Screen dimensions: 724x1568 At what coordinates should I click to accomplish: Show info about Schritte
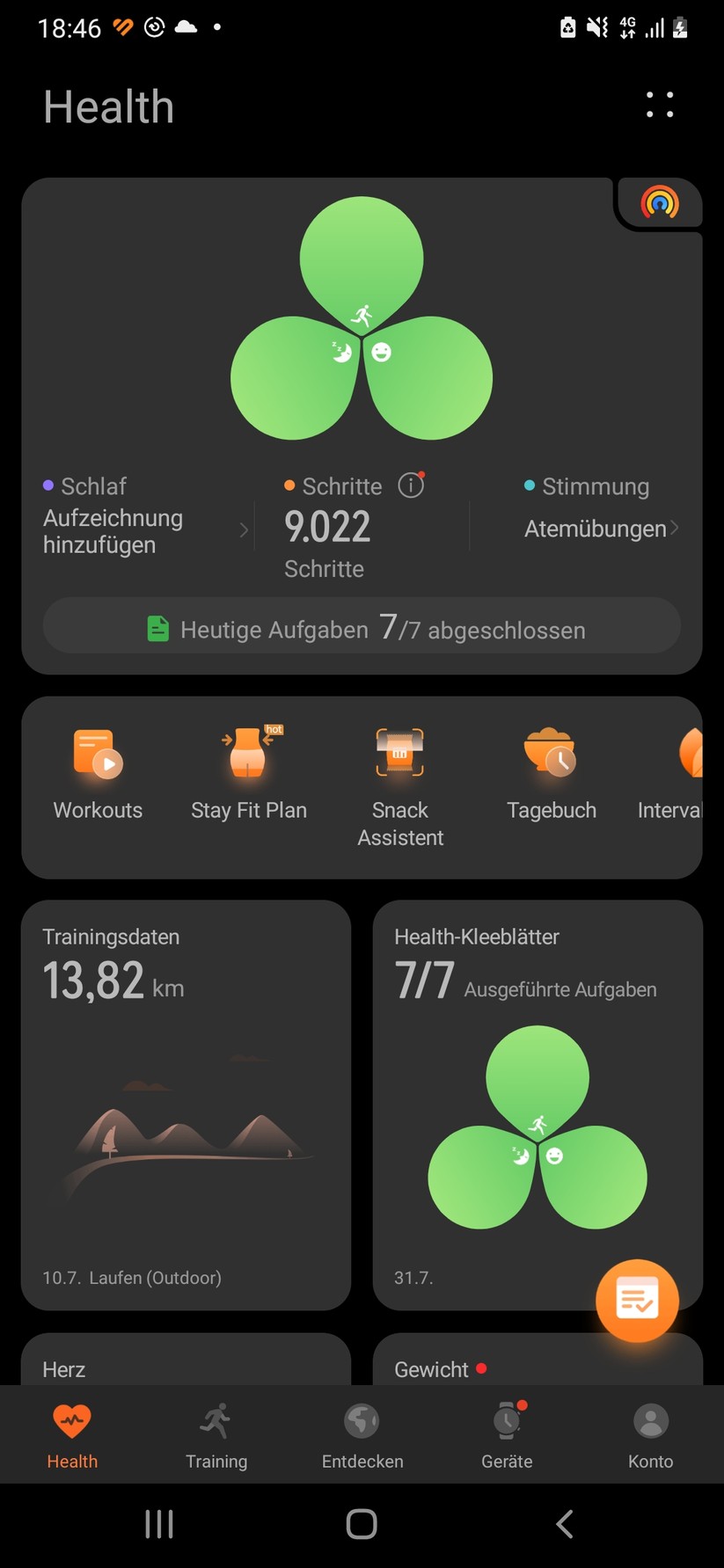coord(411,485)
